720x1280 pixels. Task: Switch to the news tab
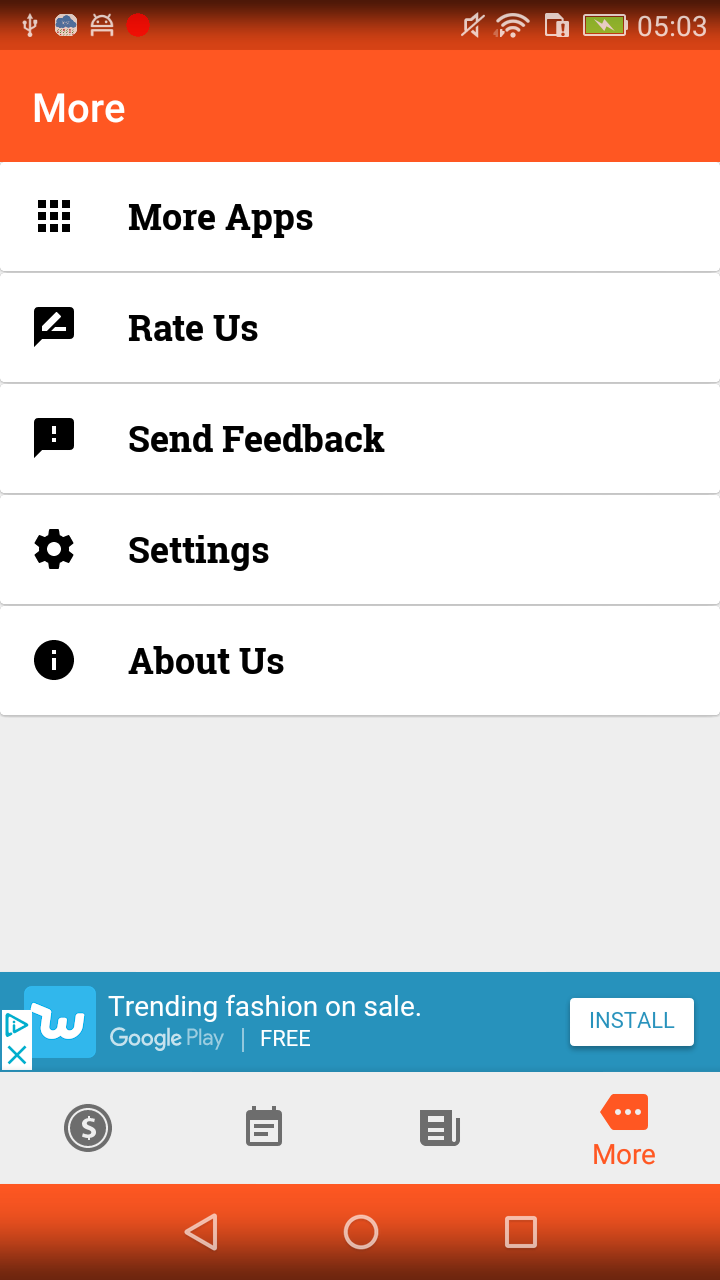[x=440, y=1128]
